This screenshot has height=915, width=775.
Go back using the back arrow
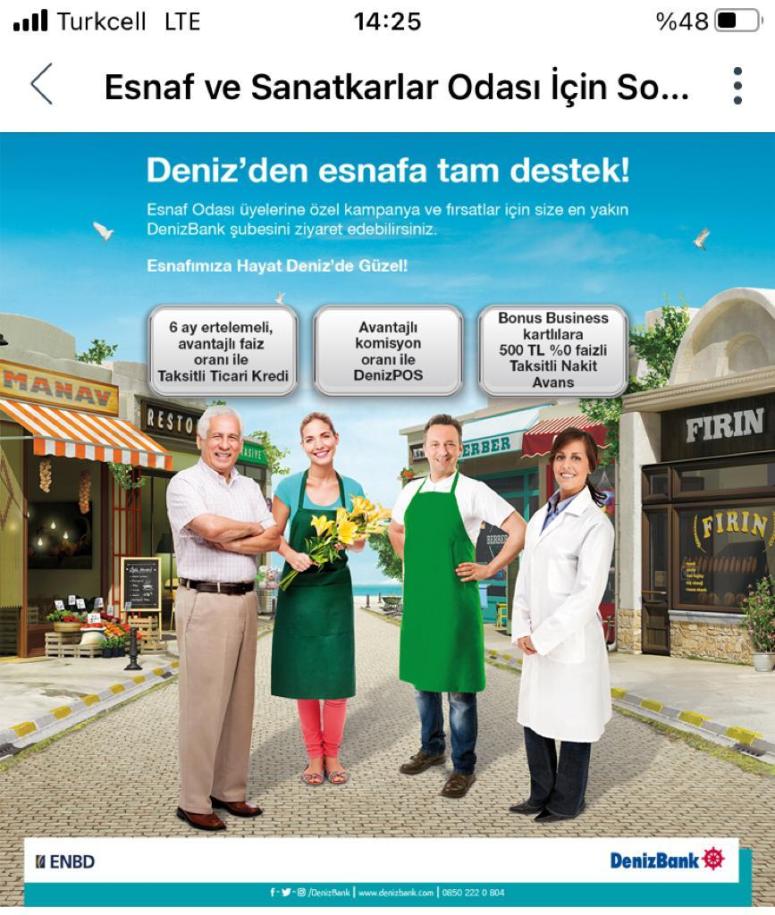(41, 85)
